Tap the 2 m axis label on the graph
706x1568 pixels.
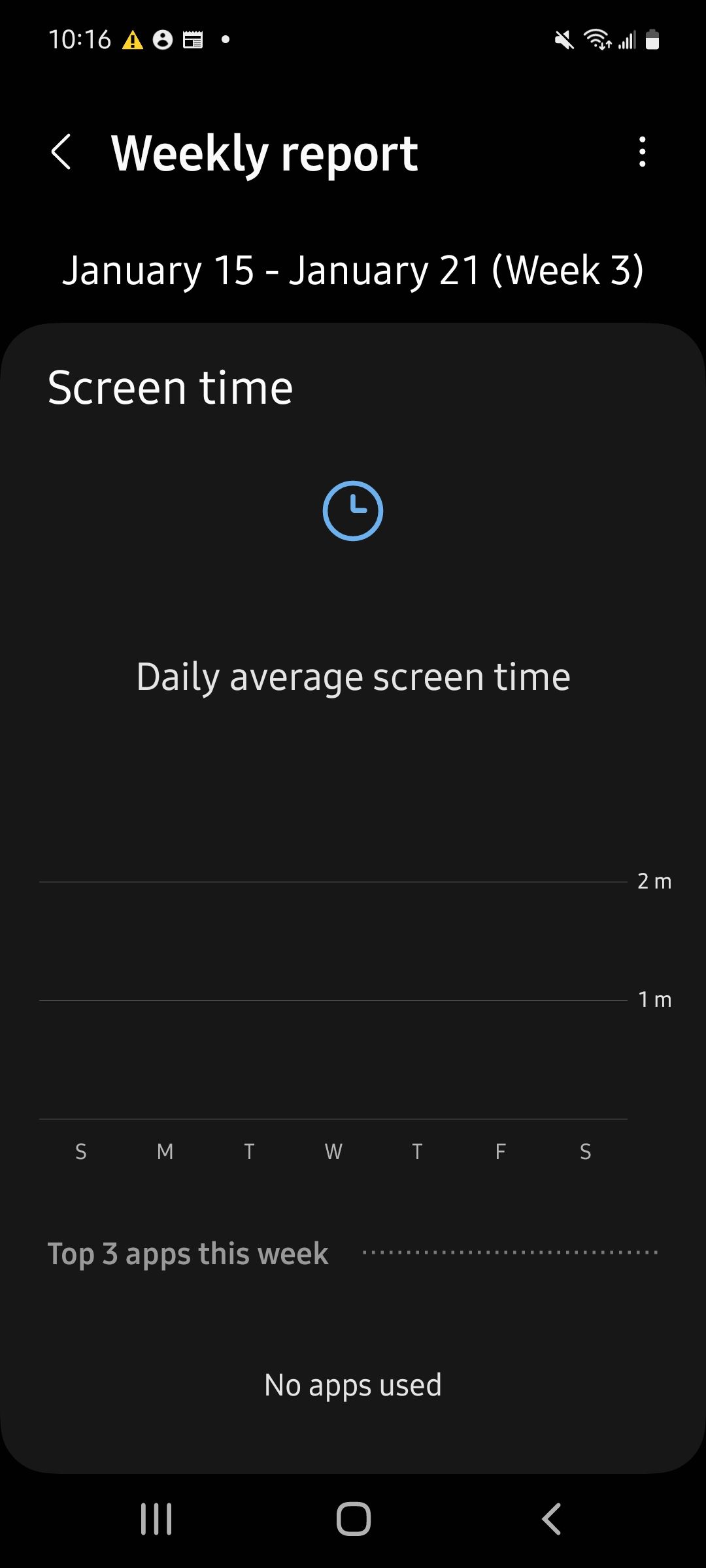[x=654, y=881]
